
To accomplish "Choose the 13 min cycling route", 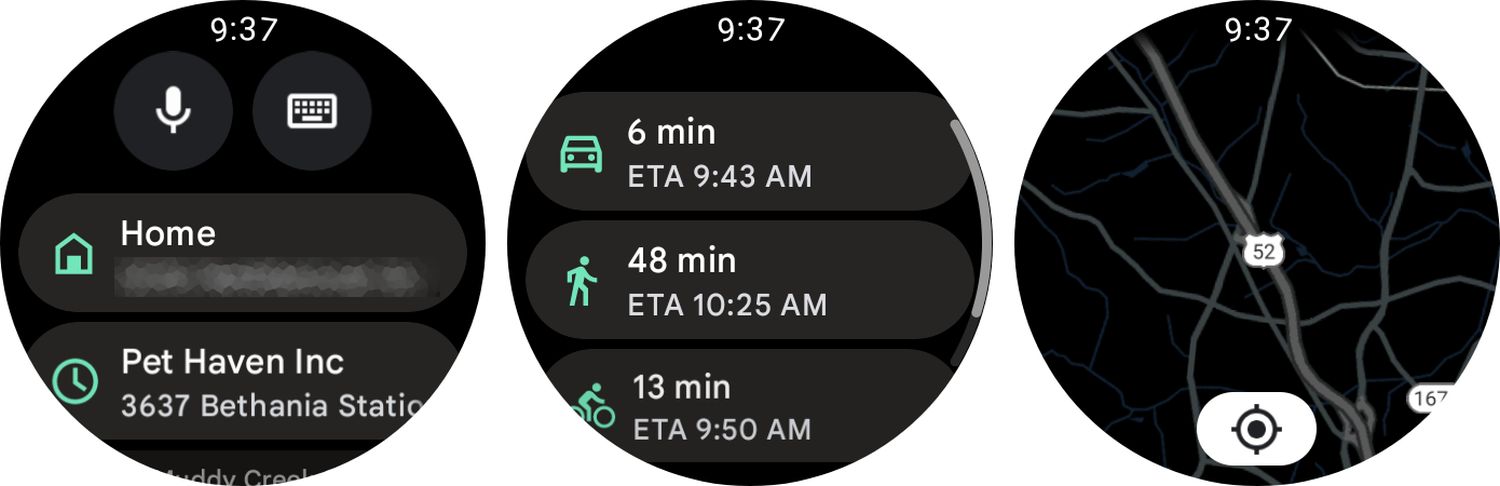I will coord(748,407).
